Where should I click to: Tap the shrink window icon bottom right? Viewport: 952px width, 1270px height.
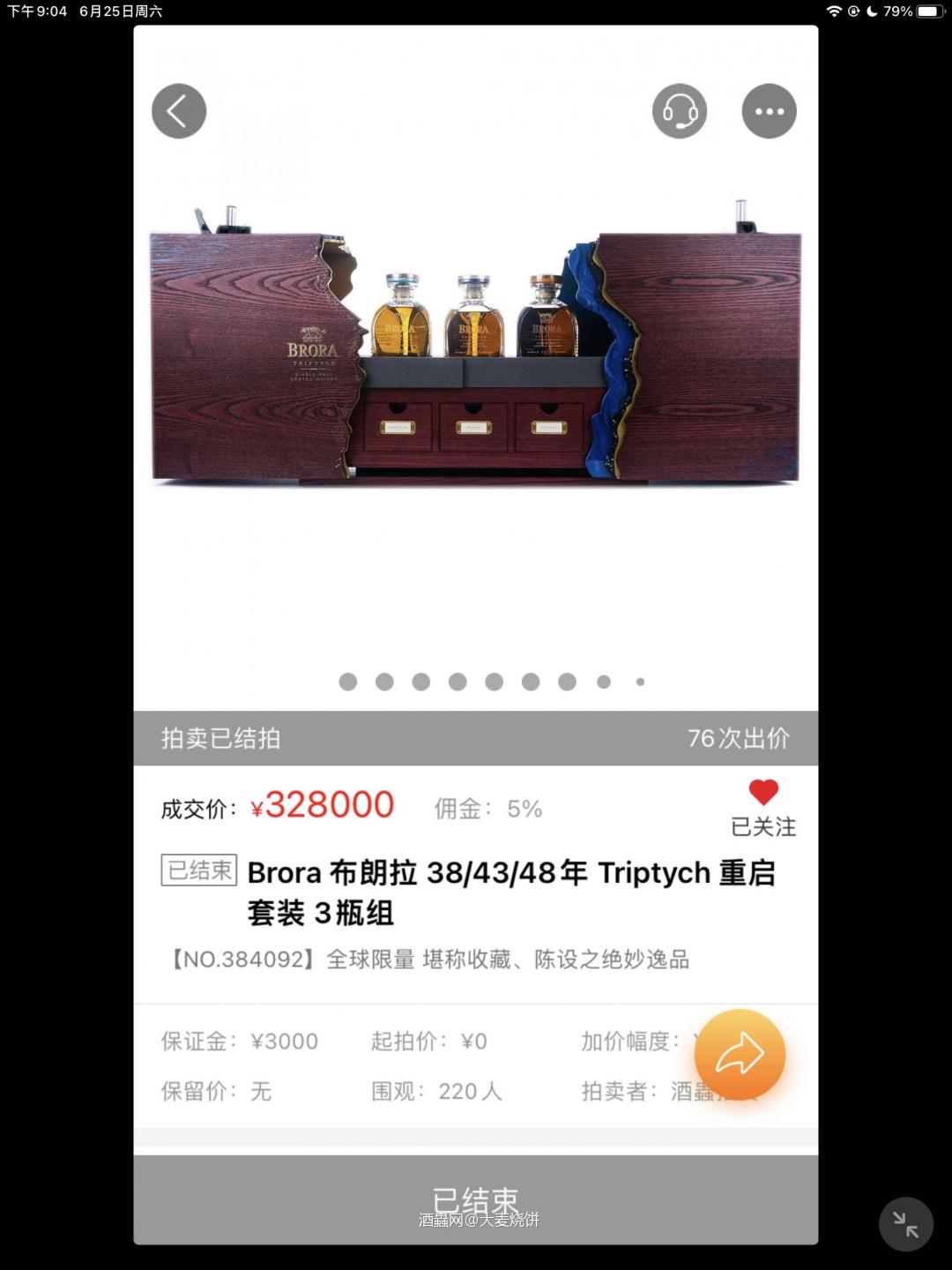coord(907,1224)
